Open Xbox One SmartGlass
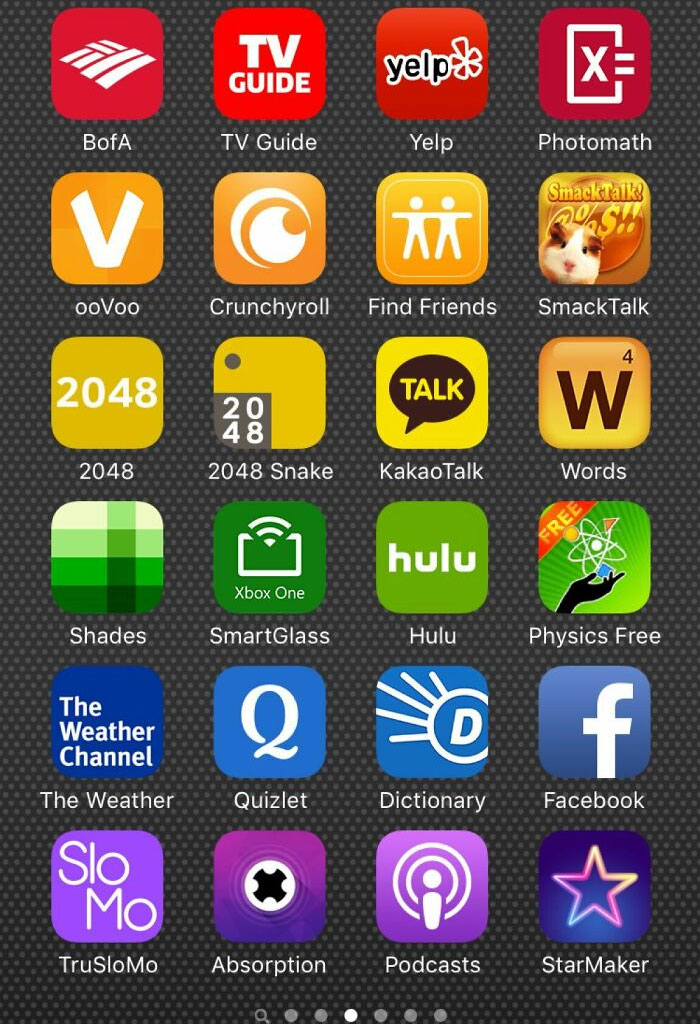Viewport: 700px width, 1024px height. pyautogui.click(x=269, y=557)
